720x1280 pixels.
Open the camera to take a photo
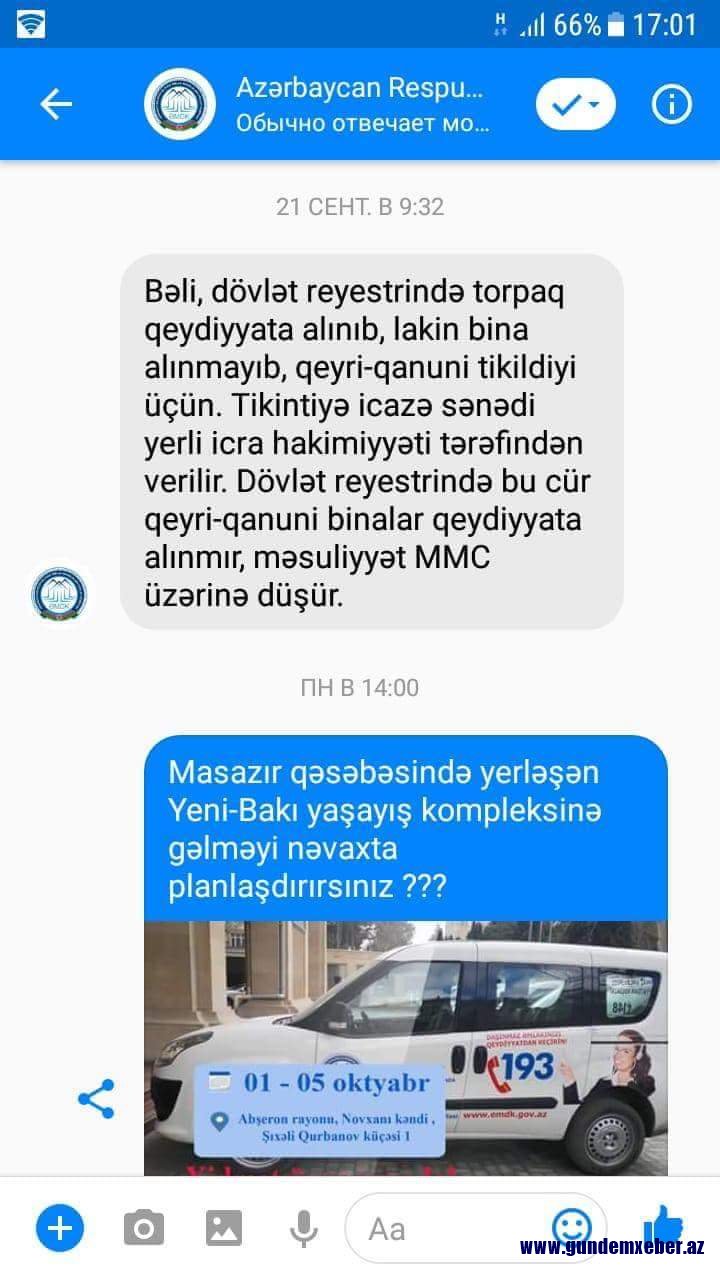pos(144,1227)
